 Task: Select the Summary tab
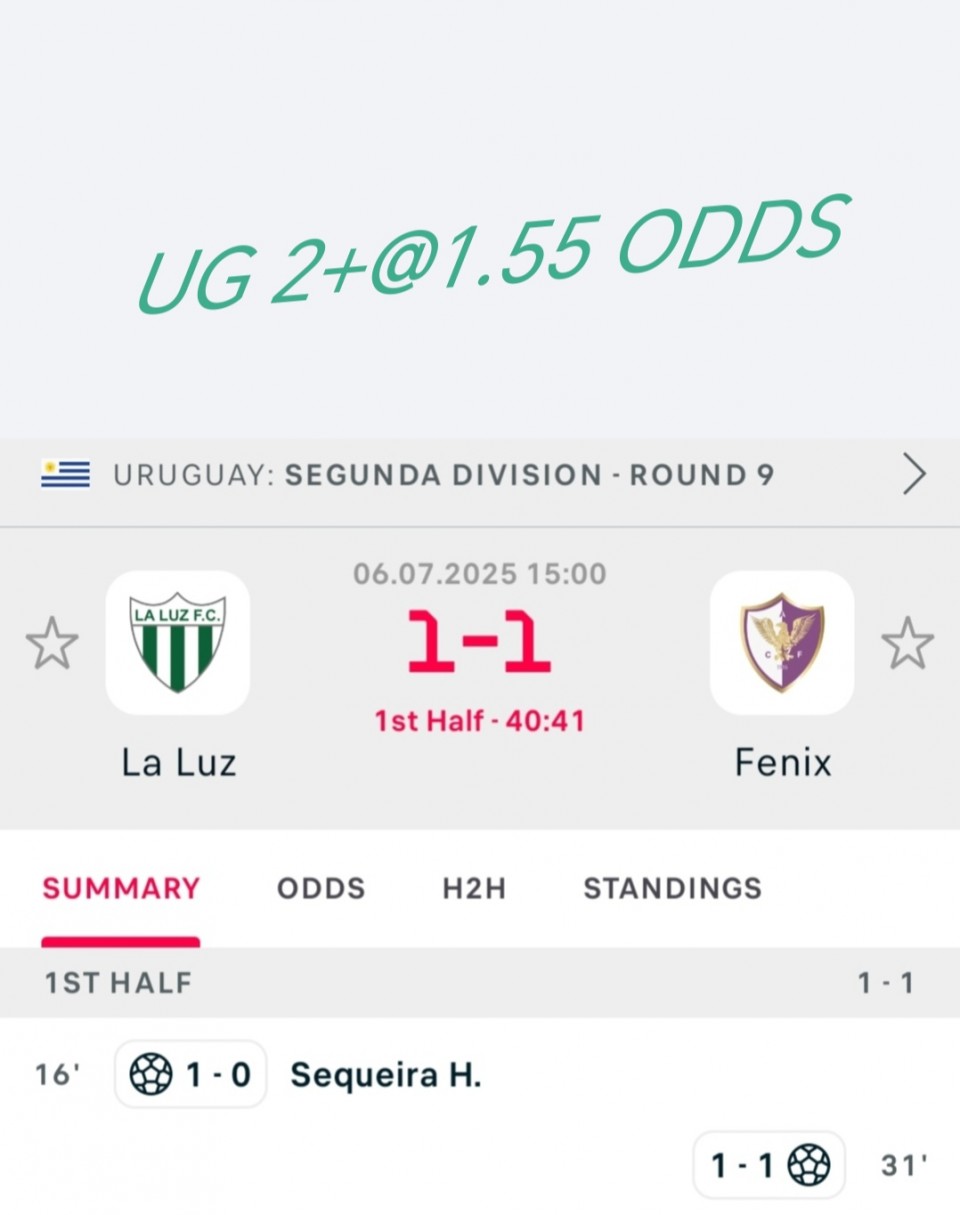click(121, 888)
